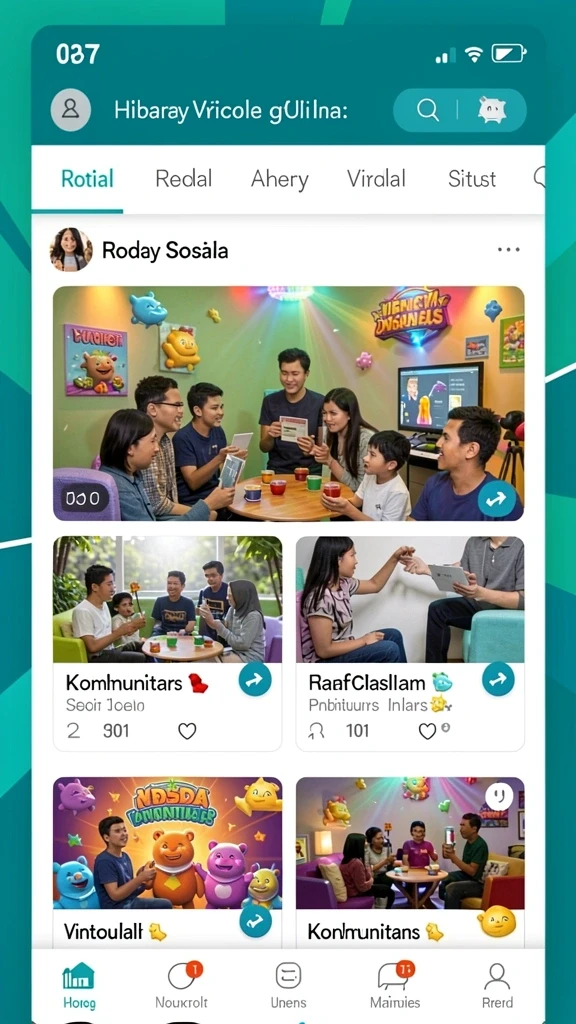Like the Komlnunitars card
The image size is (576, 1024).
click(x=187, y=731)
